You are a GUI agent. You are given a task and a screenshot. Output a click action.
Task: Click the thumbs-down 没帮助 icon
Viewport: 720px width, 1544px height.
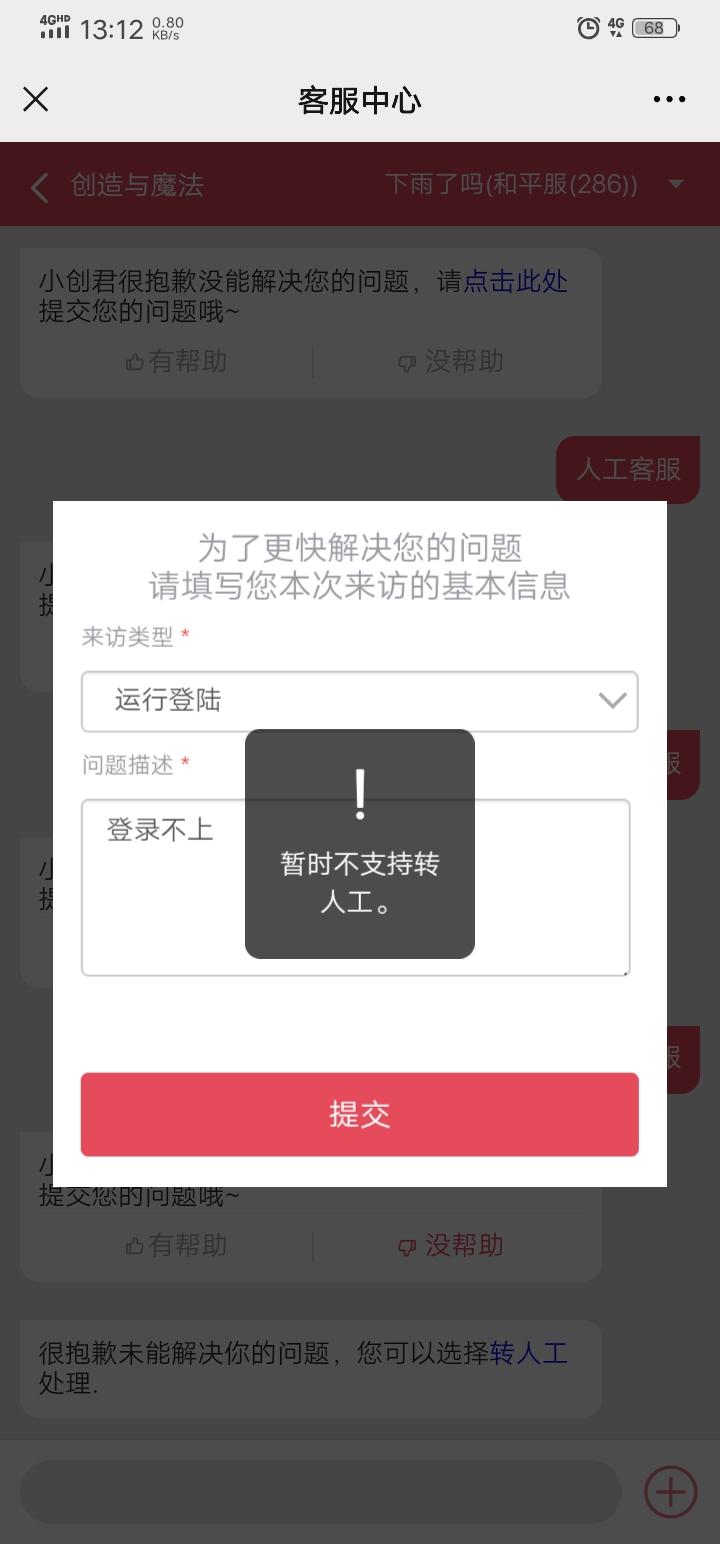404,362
